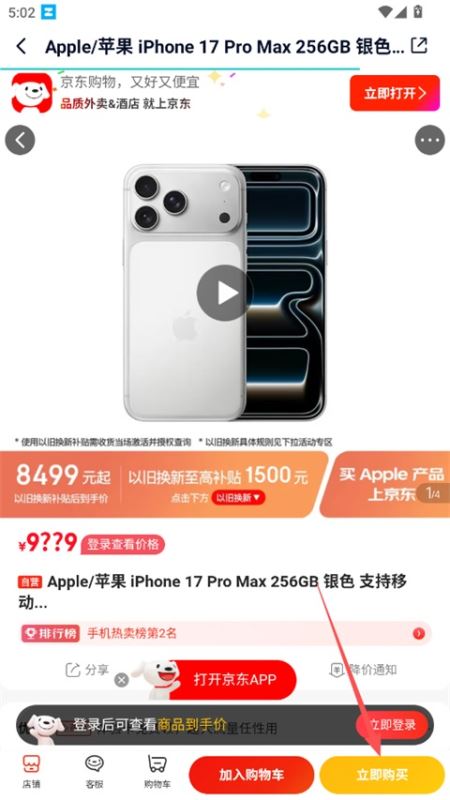This screenshot has height=800, width=450.
Task: Tap 登录查看价格 to see price
Action: (x=122, y=544)
